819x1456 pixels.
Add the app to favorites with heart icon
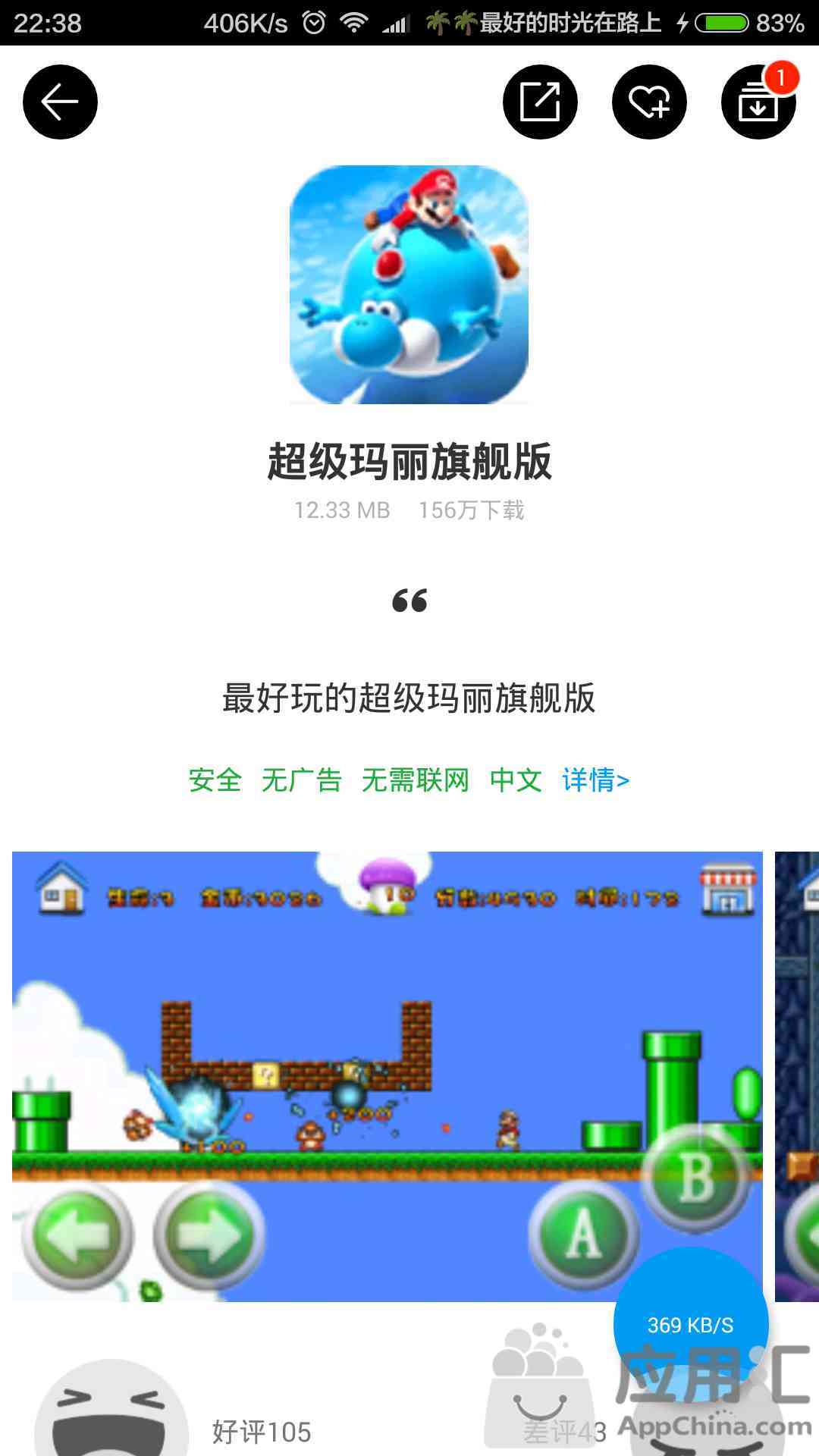(649, 102)
